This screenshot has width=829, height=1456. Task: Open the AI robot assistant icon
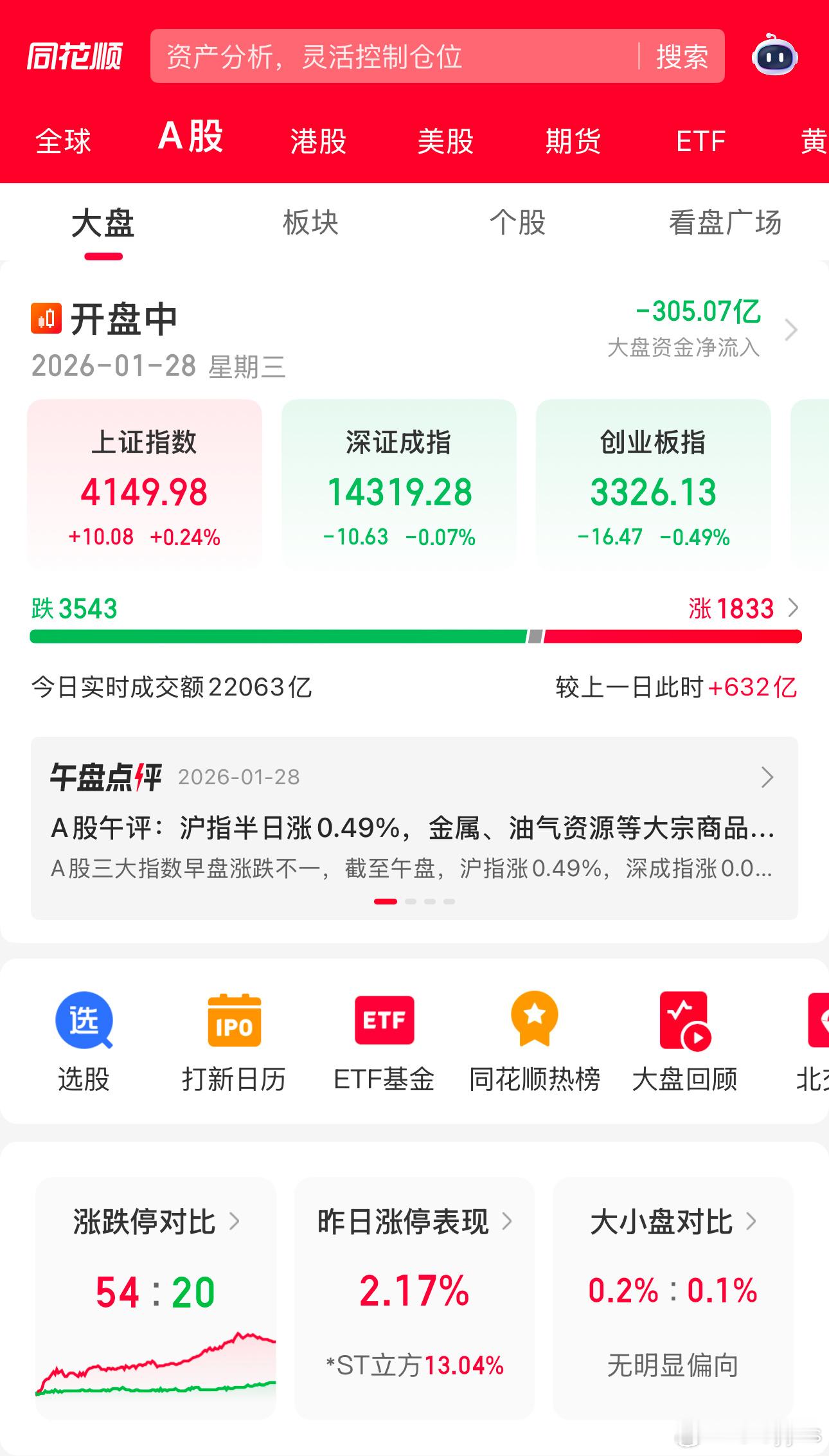[x=774, y=57]
